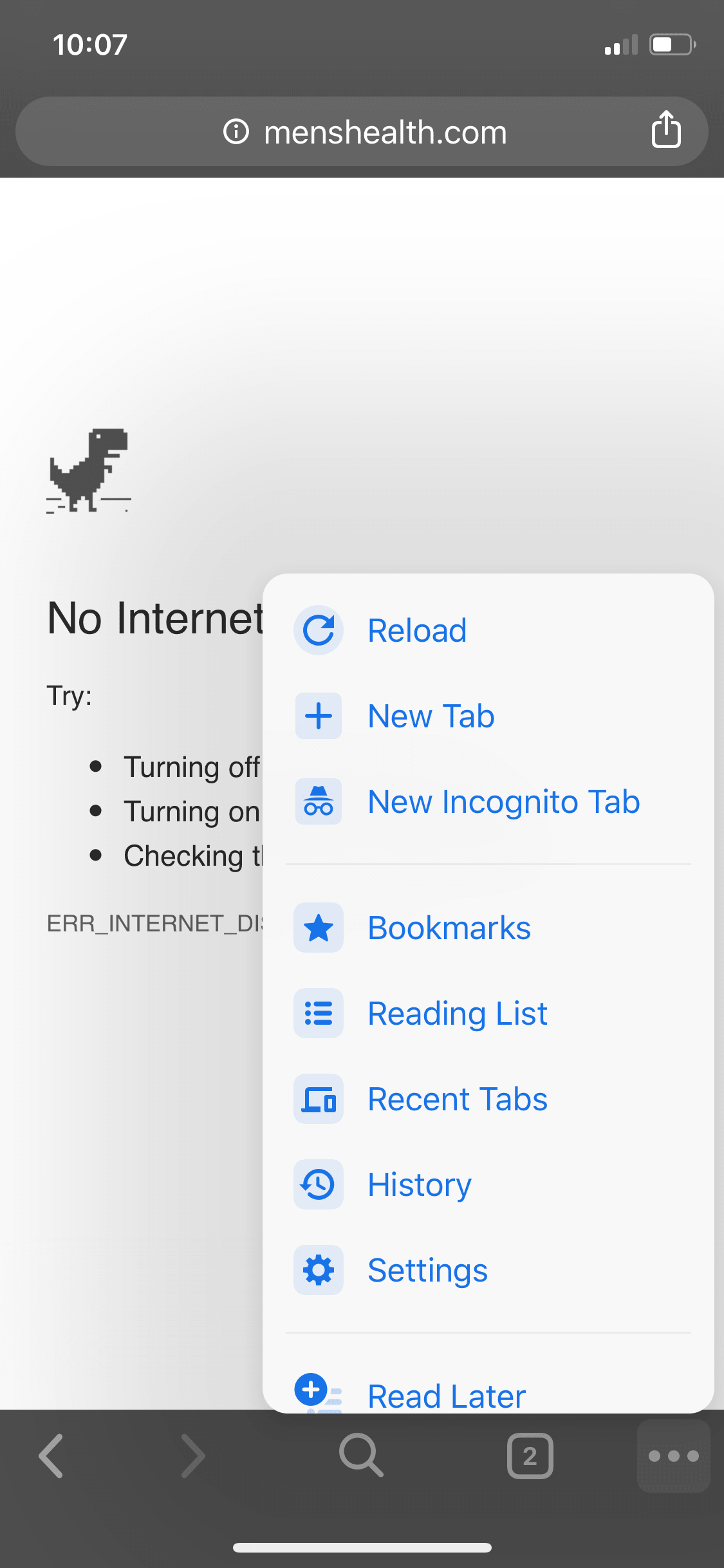View browsing History
Image resolution: width=724 pixels, height=1568 pixels.
[419, 1184]
